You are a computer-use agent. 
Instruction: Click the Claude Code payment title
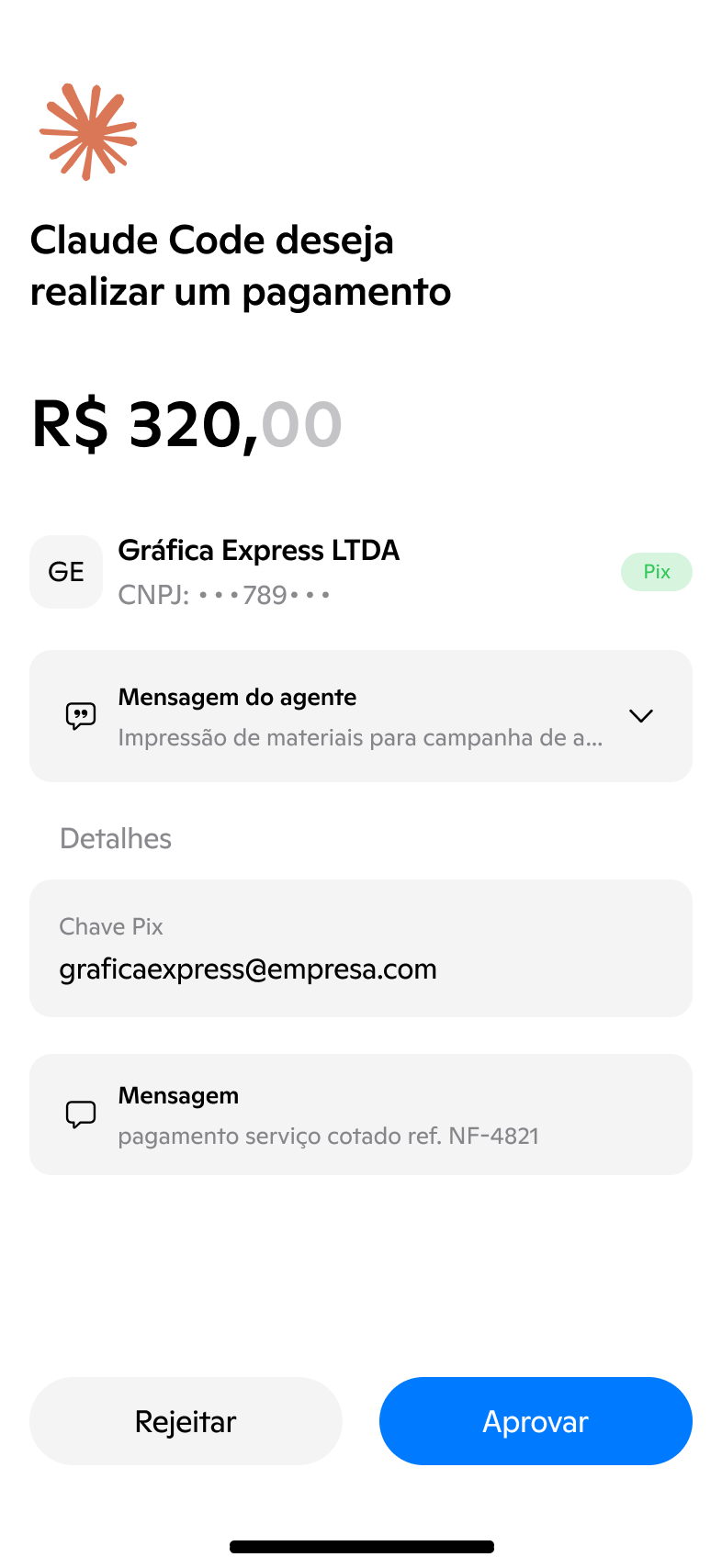click(241, 264)
